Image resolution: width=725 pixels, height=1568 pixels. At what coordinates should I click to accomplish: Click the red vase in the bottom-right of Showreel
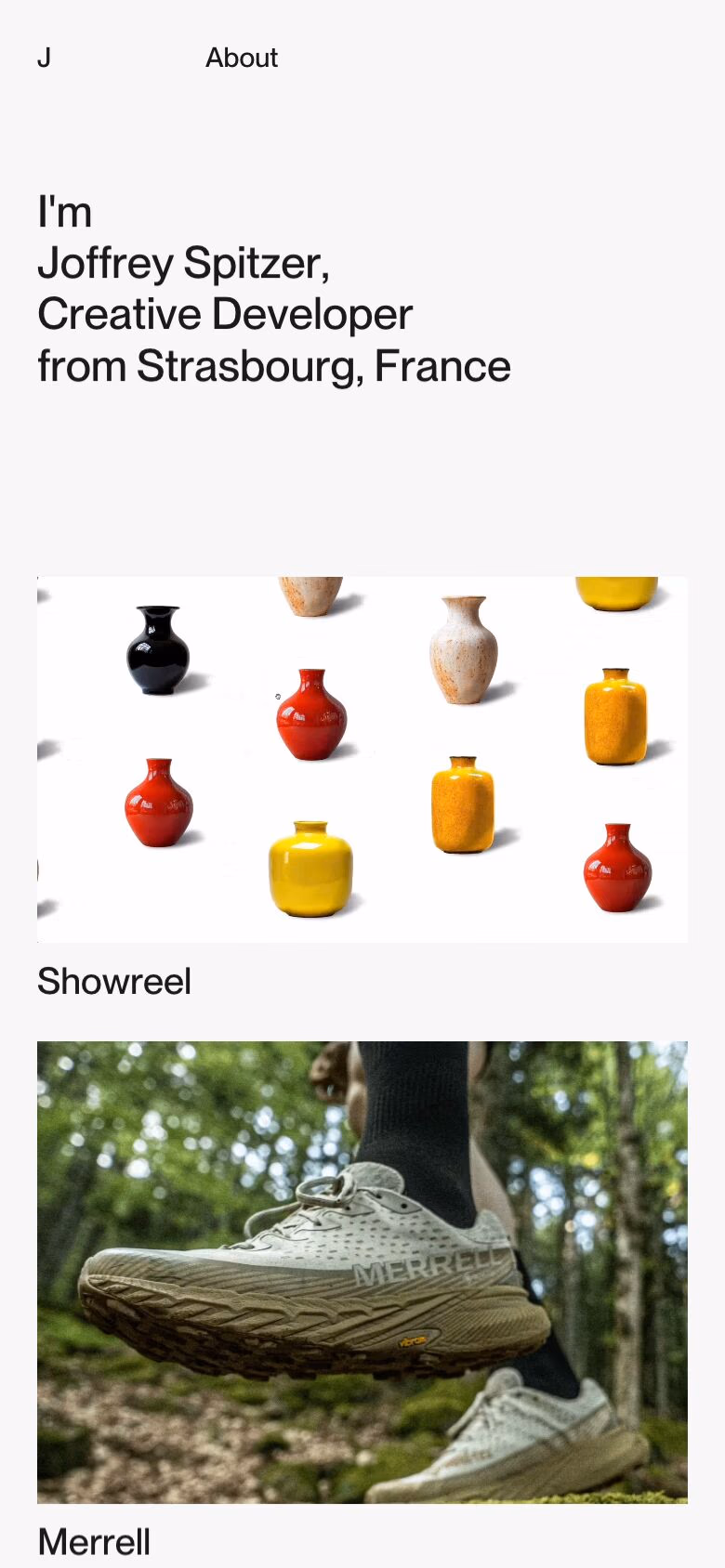[x=618, y=869]
